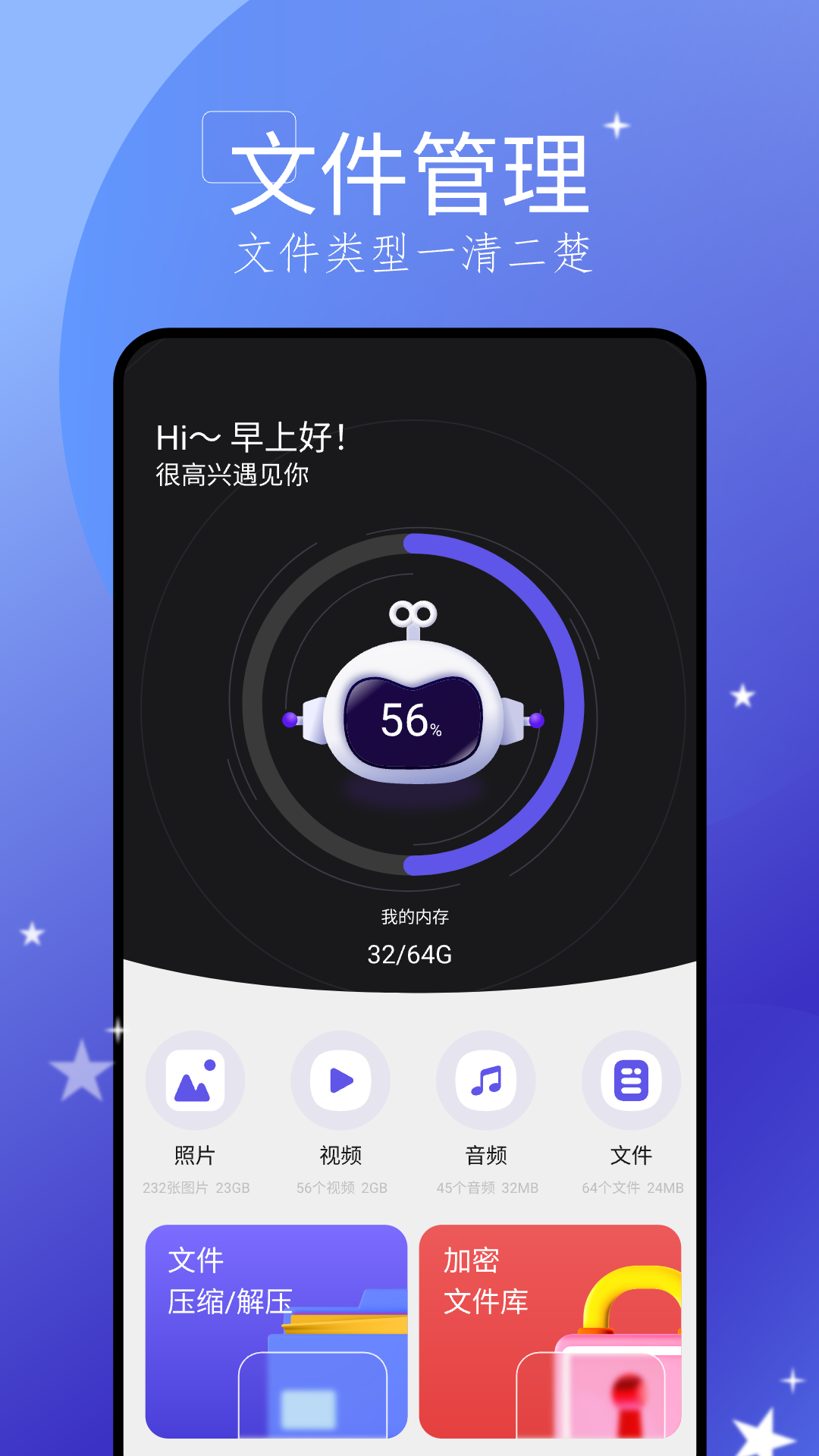
Task: Select 56个视频 2GB video summary text
Action: coord(343,1187)
